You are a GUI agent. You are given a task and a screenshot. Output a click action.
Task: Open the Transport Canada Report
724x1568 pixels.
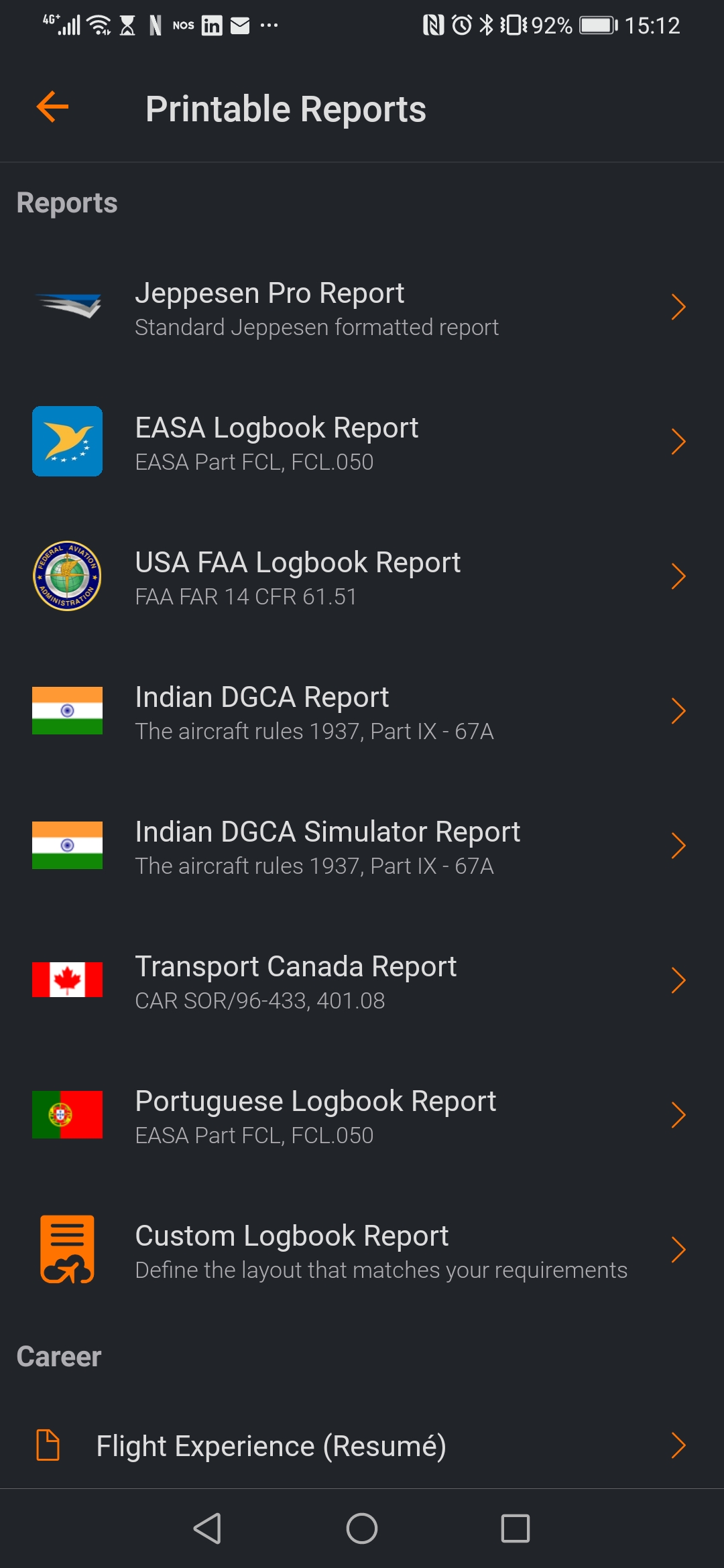(362, 981)
